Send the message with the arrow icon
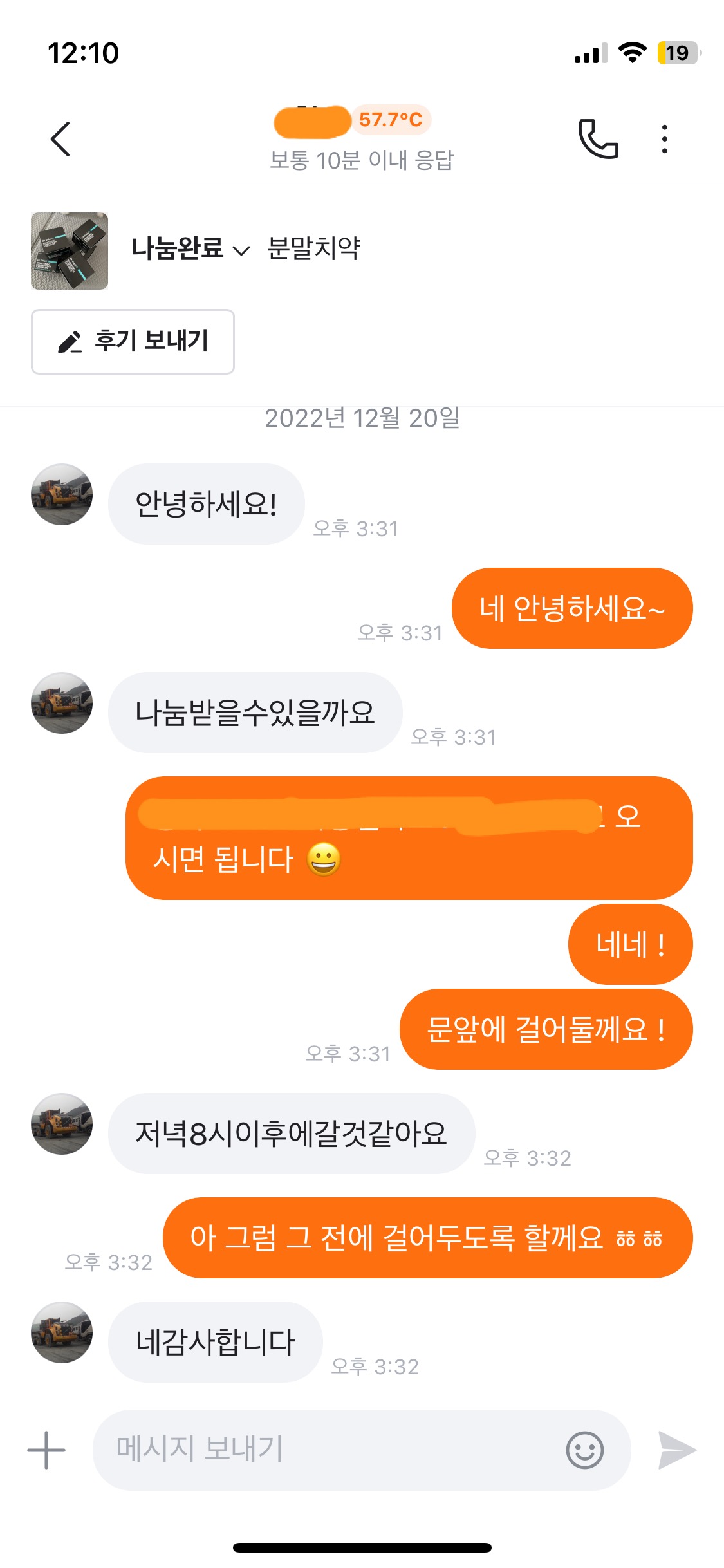 click(677, 1450)
